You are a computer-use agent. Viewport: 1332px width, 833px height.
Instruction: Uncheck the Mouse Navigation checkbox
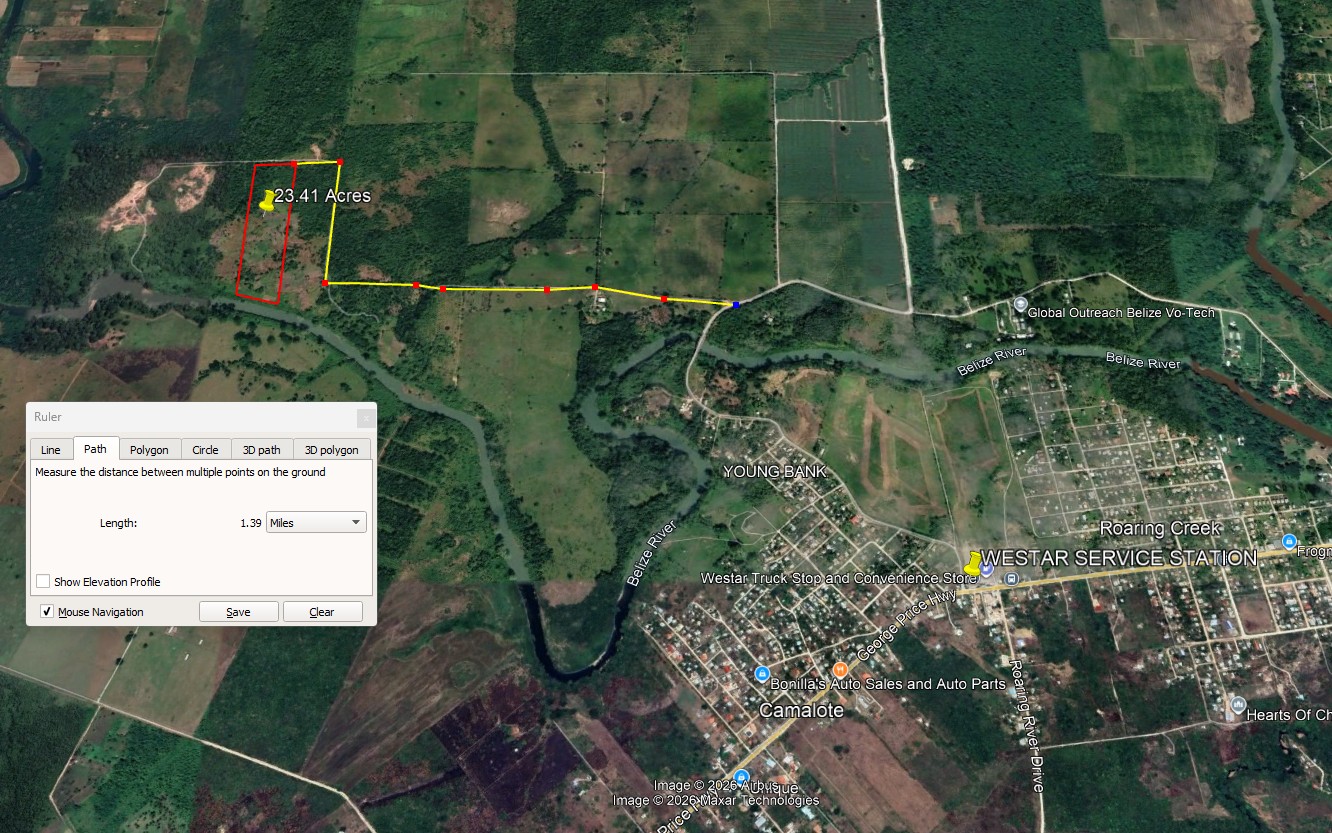click(x=47, y=611)
